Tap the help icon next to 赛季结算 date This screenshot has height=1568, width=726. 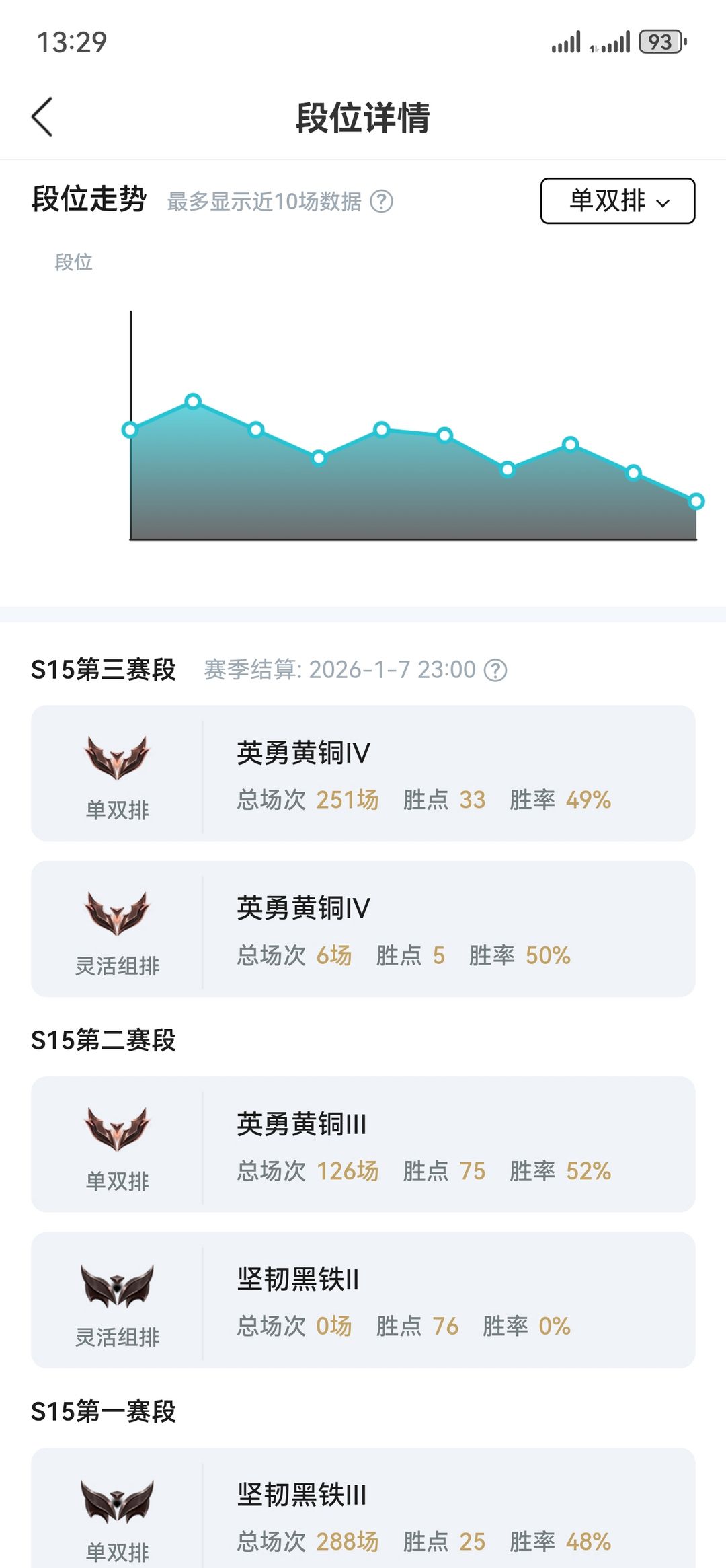click(495, 670)
